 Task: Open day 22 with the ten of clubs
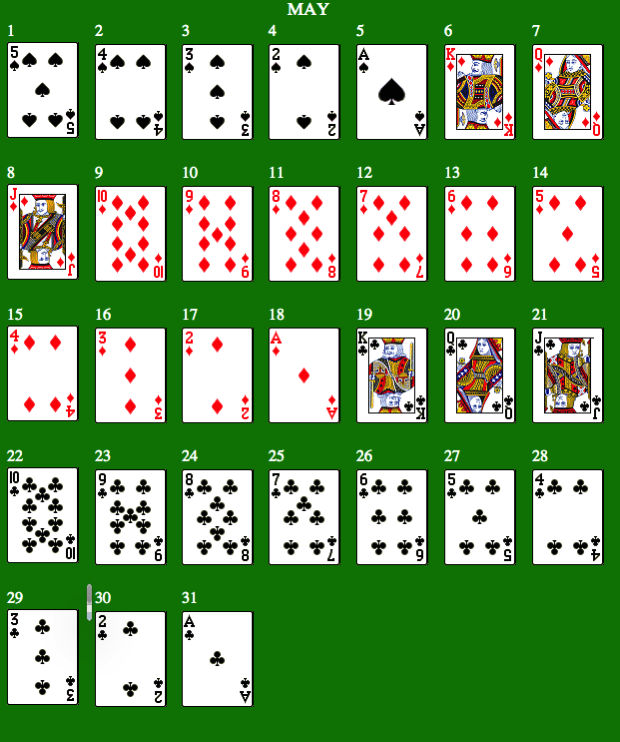(43, 517)
